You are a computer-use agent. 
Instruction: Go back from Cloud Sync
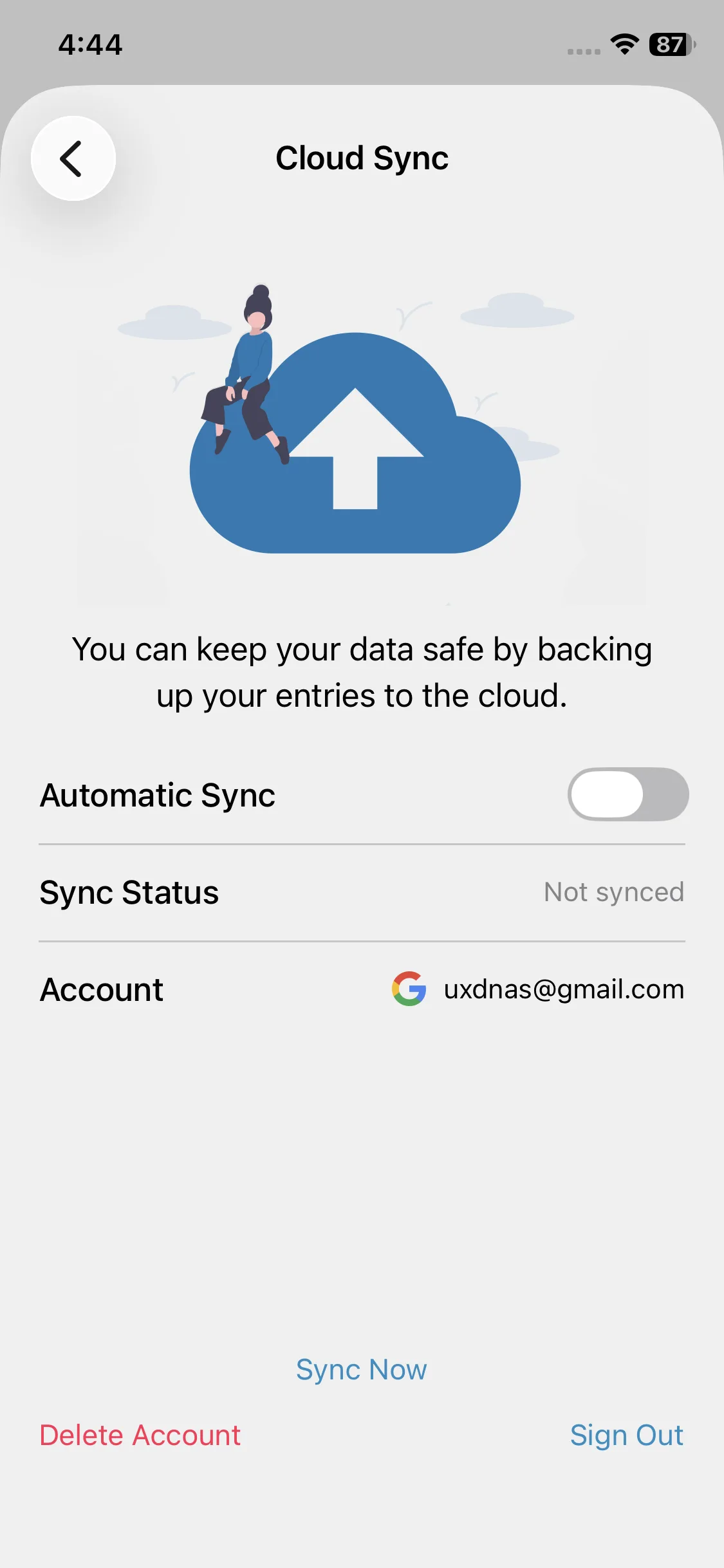[x=73, y=158]
